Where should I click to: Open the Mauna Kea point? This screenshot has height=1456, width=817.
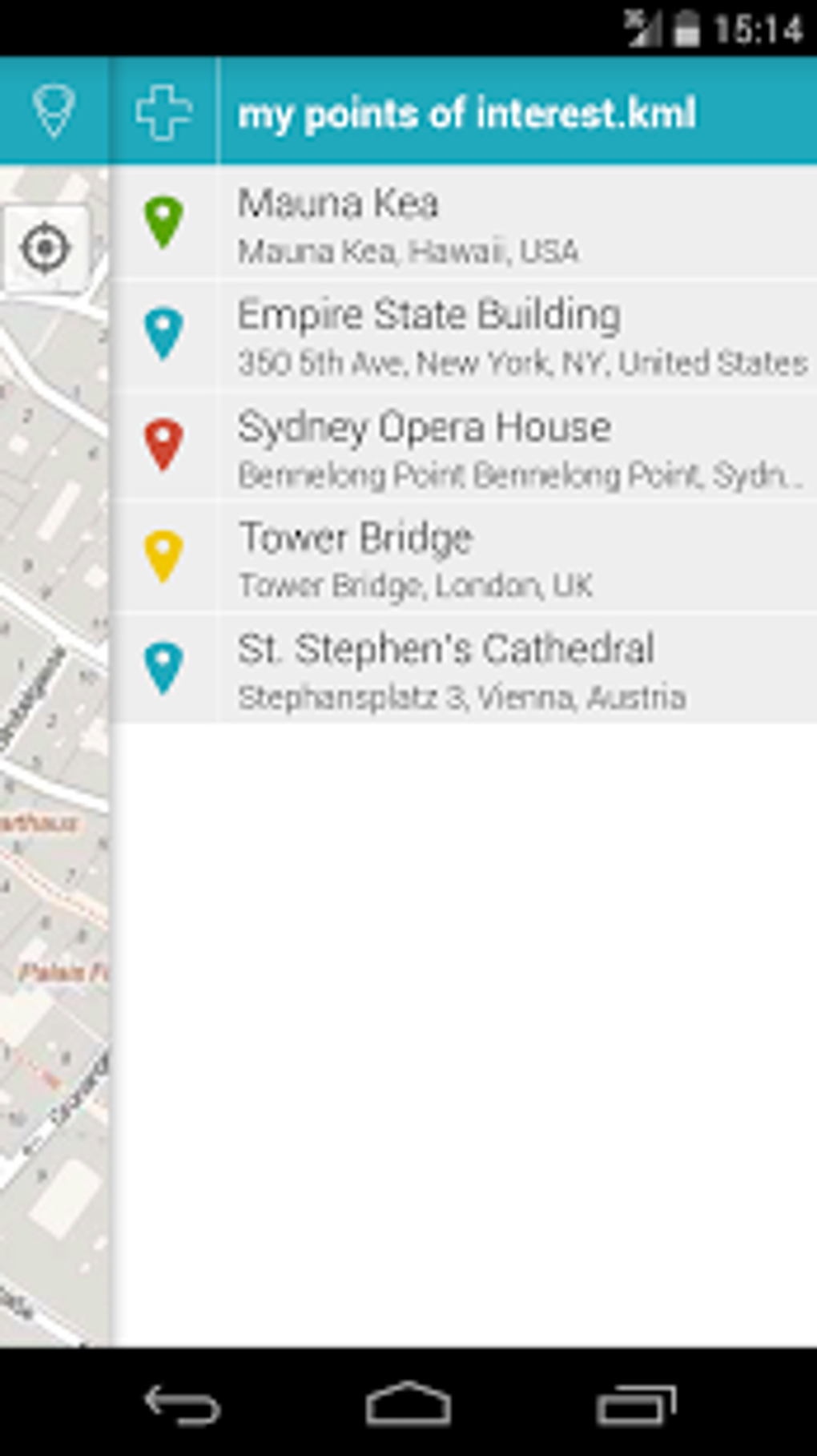(x=463, y=224)
